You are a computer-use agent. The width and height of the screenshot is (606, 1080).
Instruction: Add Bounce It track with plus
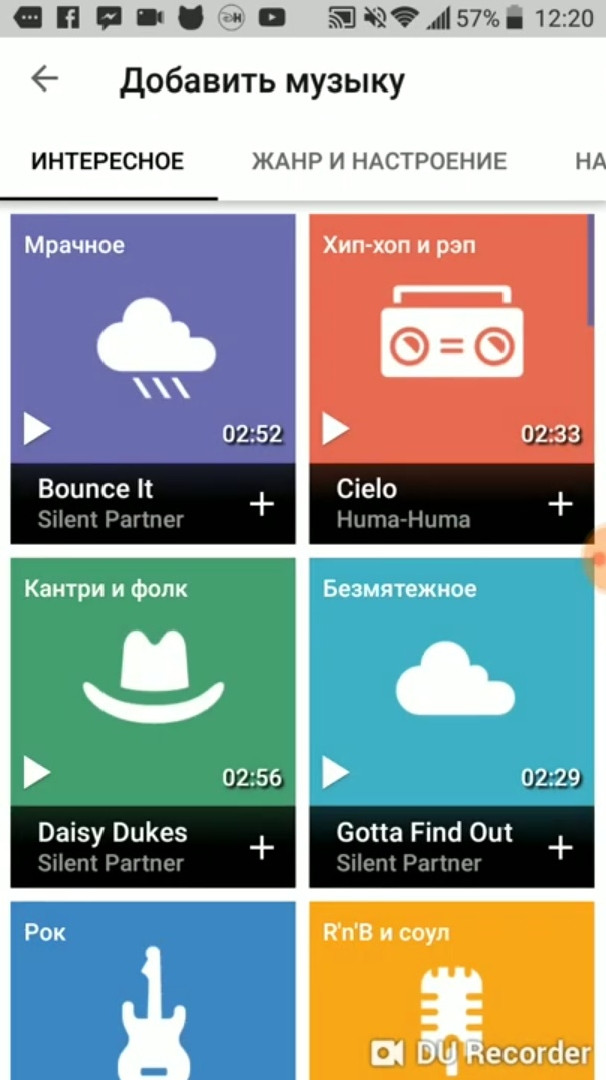[x=261, y=504]
